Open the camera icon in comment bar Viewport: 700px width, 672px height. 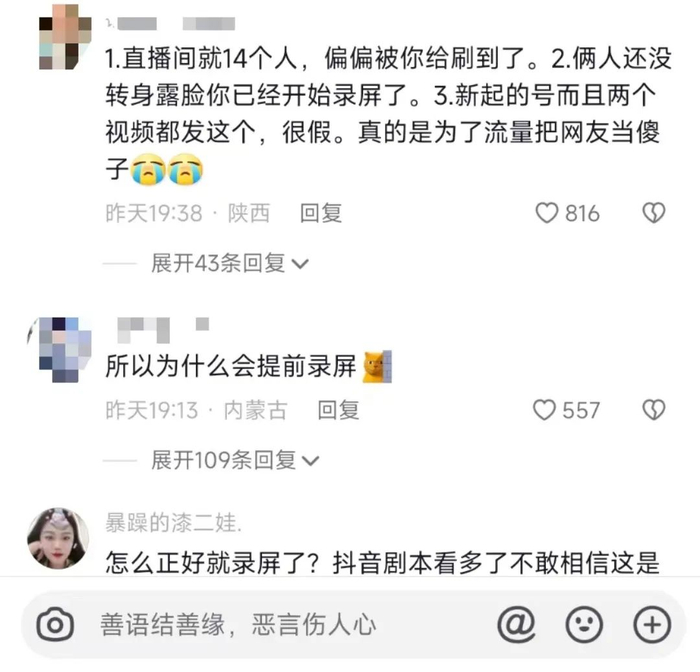(x=56, y=626)
